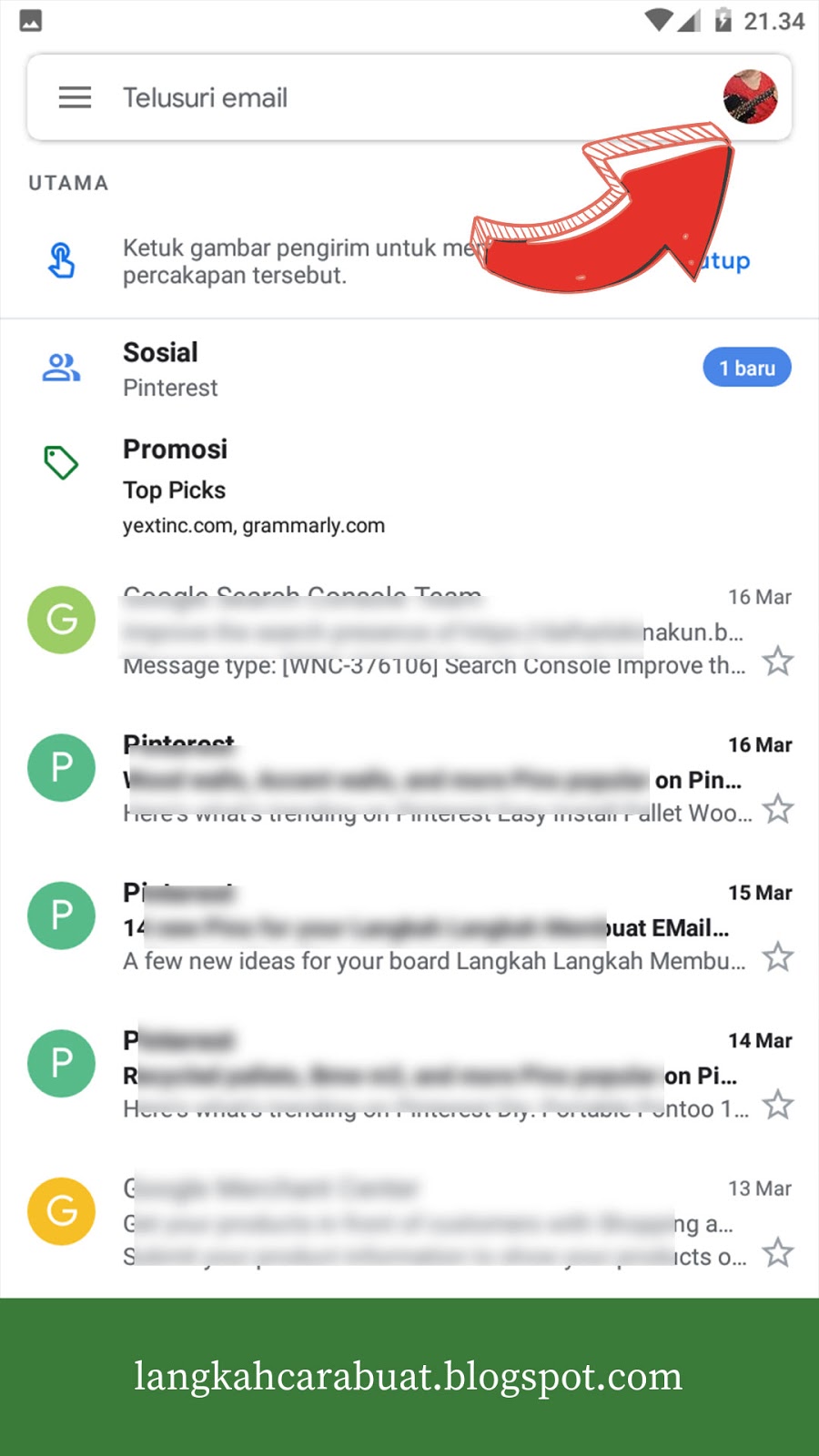This screenshot has height=1456, width=819.
Task: Select the G sender avatar on 13 Mar email
Action: click(61, 1211)
